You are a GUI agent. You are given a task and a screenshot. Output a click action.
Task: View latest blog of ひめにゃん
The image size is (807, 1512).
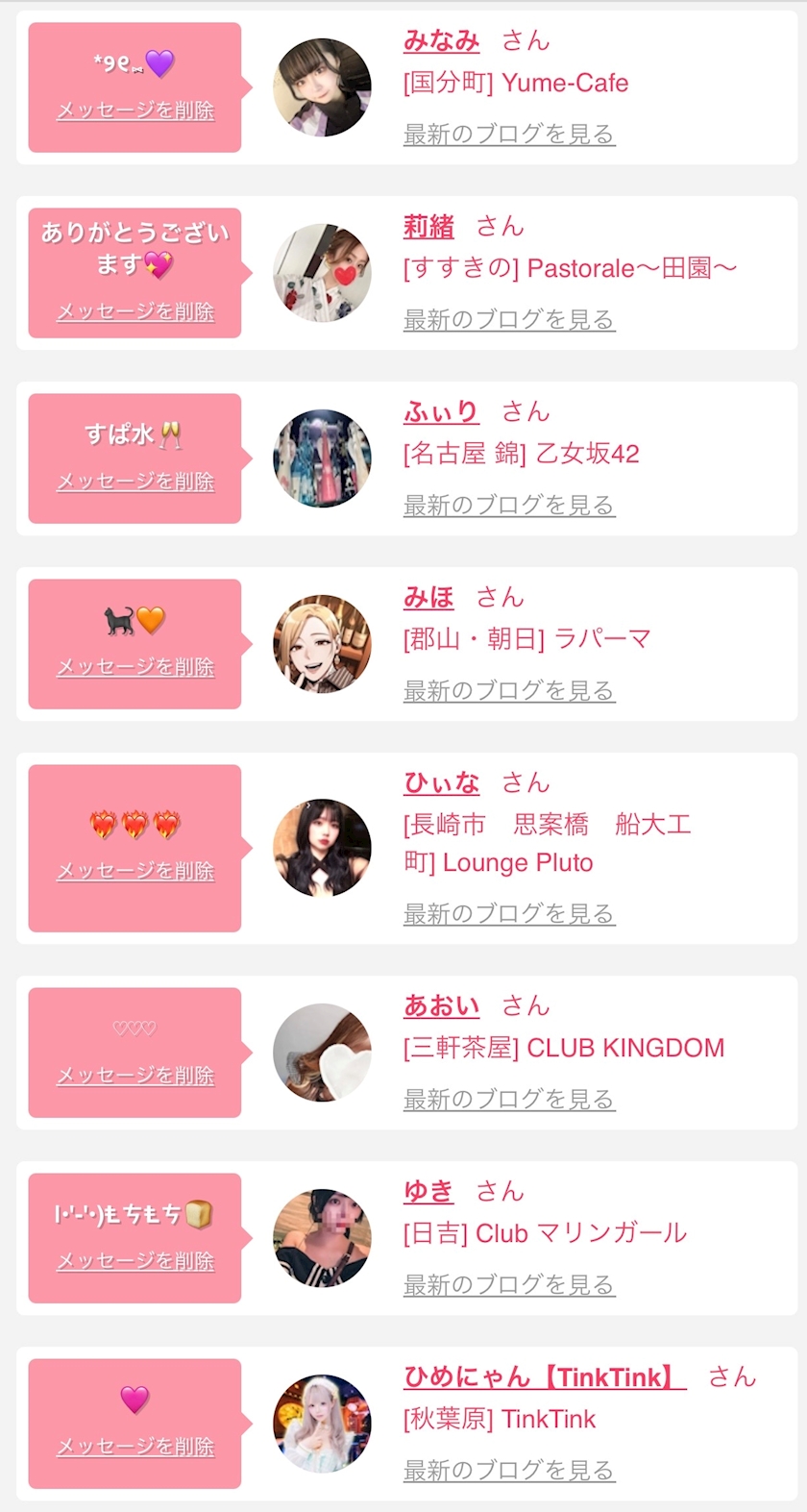508,1471
